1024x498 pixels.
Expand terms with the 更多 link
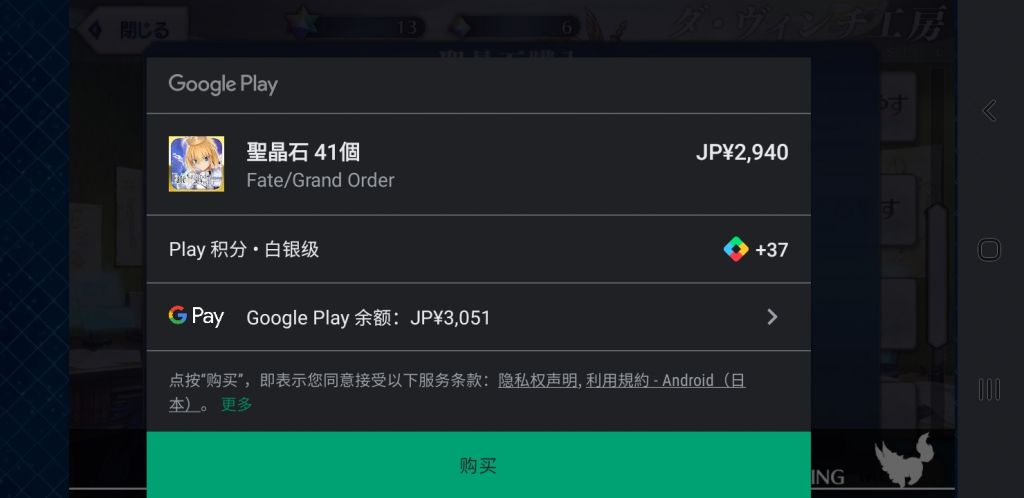237,404
